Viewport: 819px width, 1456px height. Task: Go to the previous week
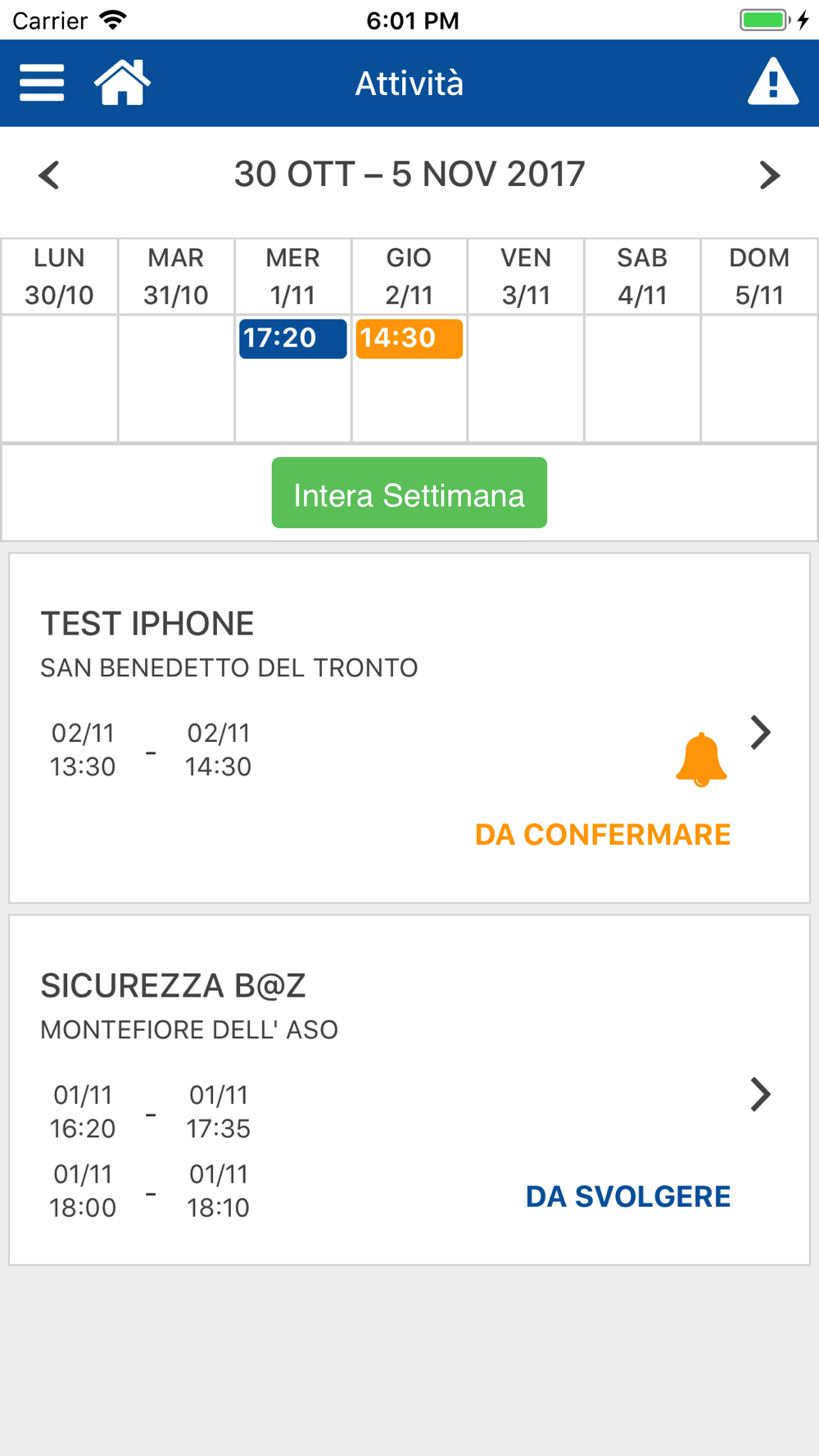pyautogui.click(x=49, y=175)
